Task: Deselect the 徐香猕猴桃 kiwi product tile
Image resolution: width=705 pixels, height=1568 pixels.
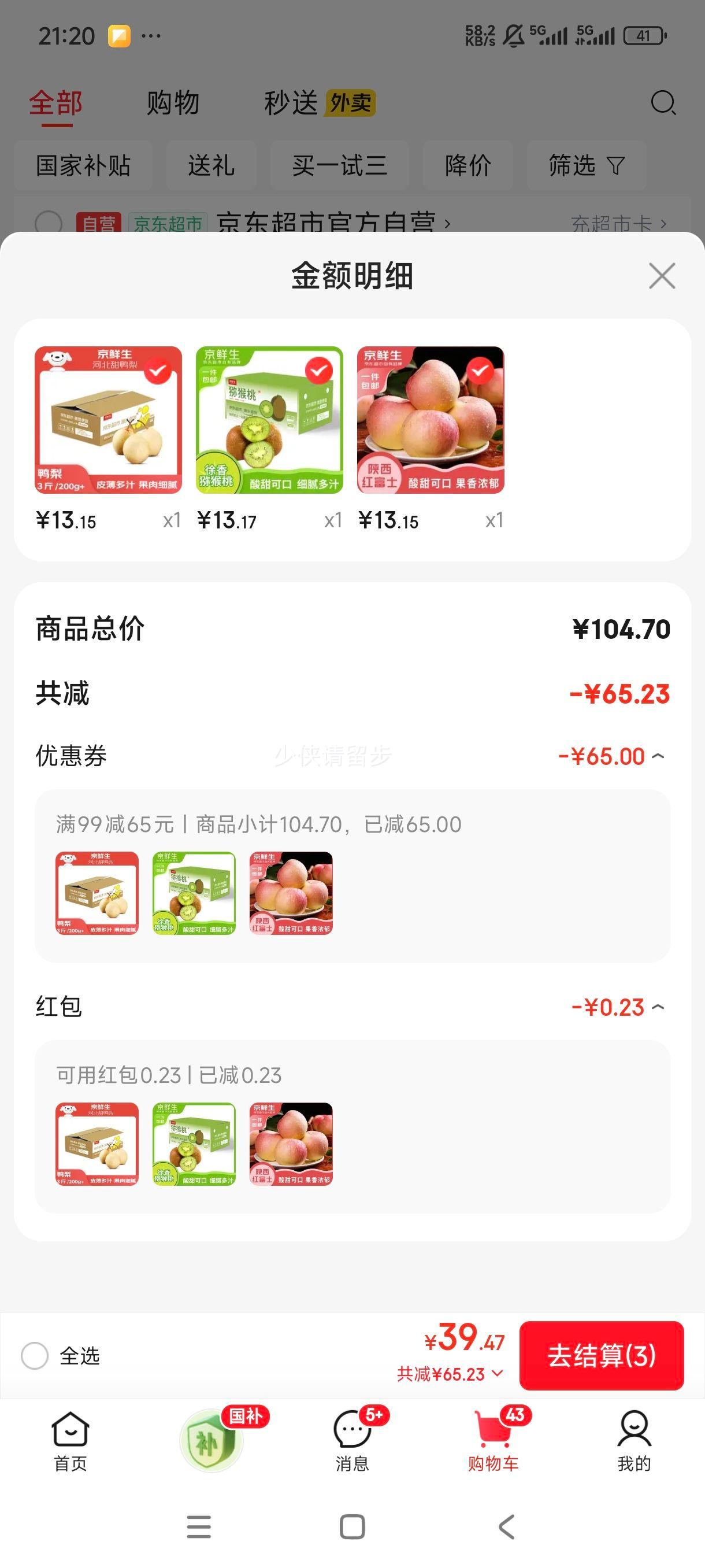Action: [x=319, y=371]
